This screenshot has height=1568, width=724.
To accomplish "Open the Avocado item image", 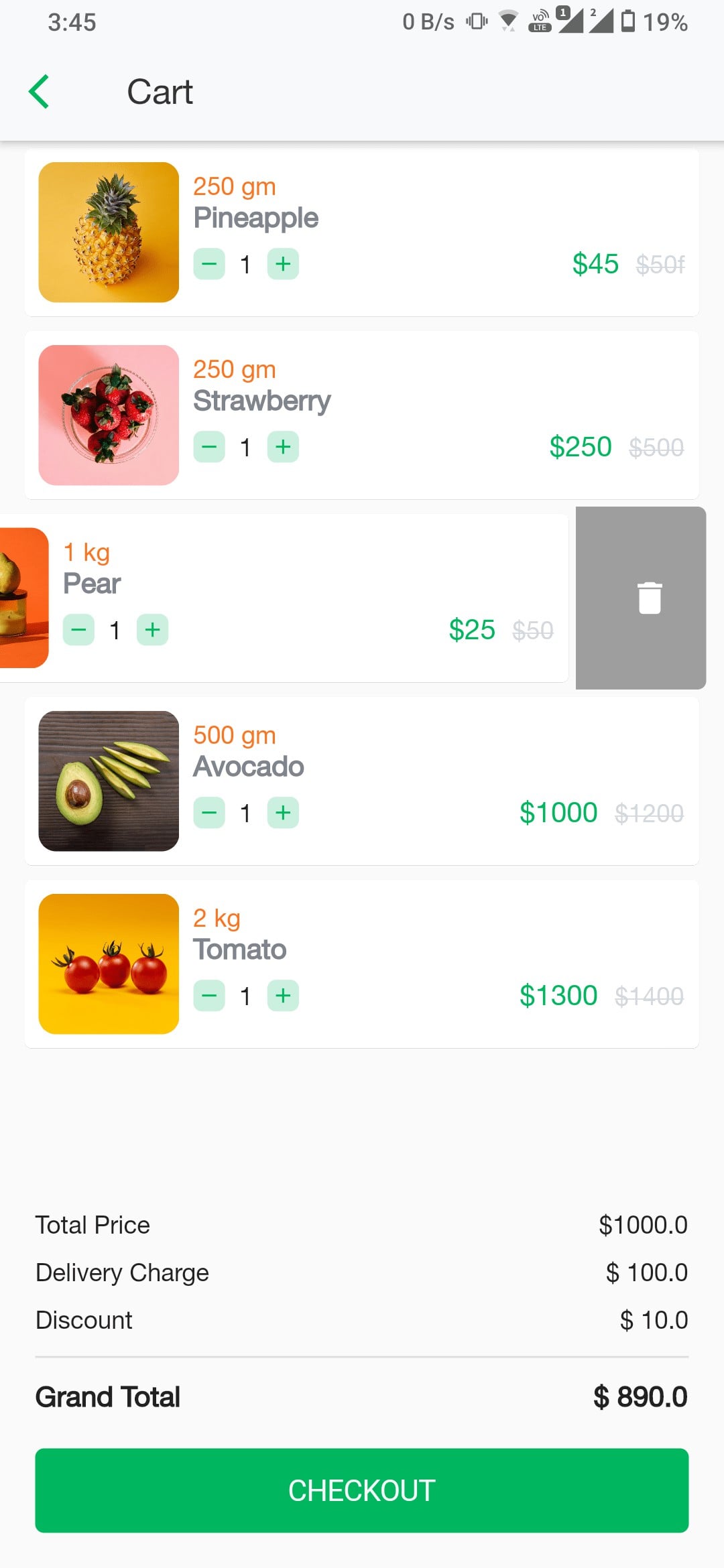I will tap(109, 781).
